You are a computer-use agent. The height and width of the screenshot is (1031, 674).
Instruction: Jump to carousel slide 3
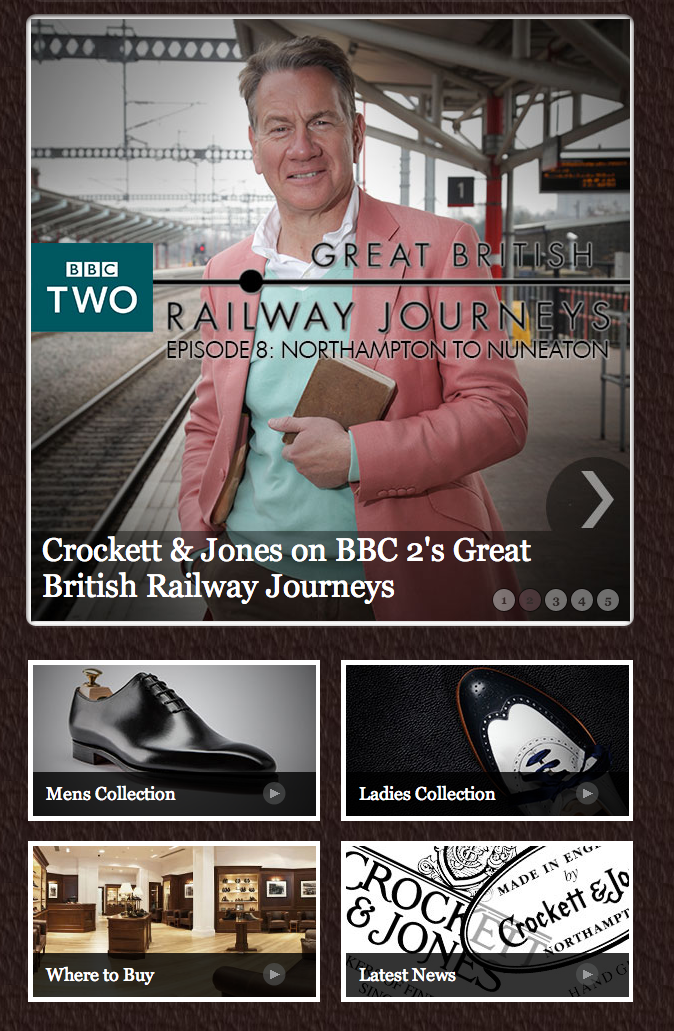coord(556,601)
